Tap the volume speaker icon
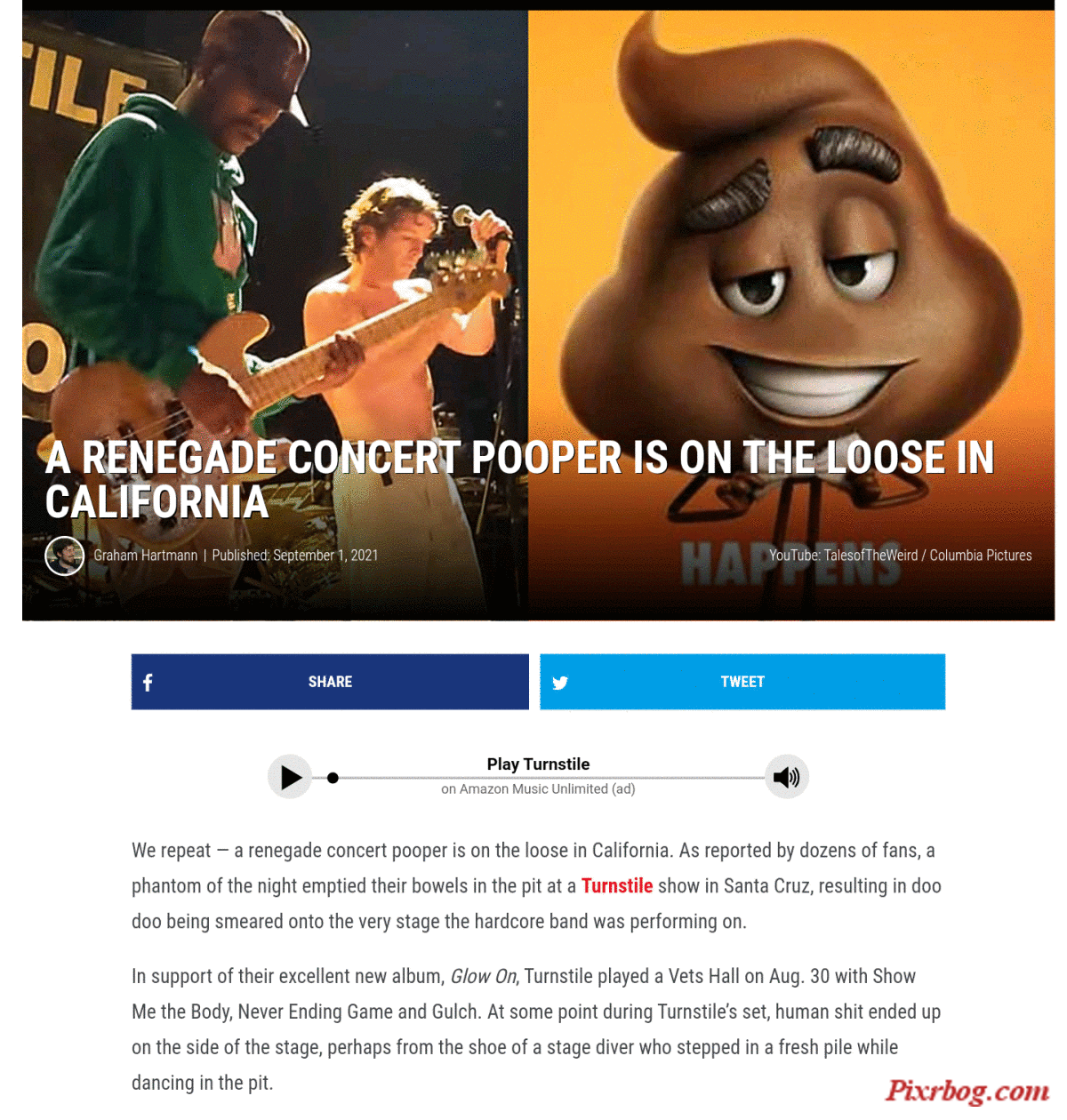The width and height of the screenshot is (1067, 1120). tap(786, 778)
